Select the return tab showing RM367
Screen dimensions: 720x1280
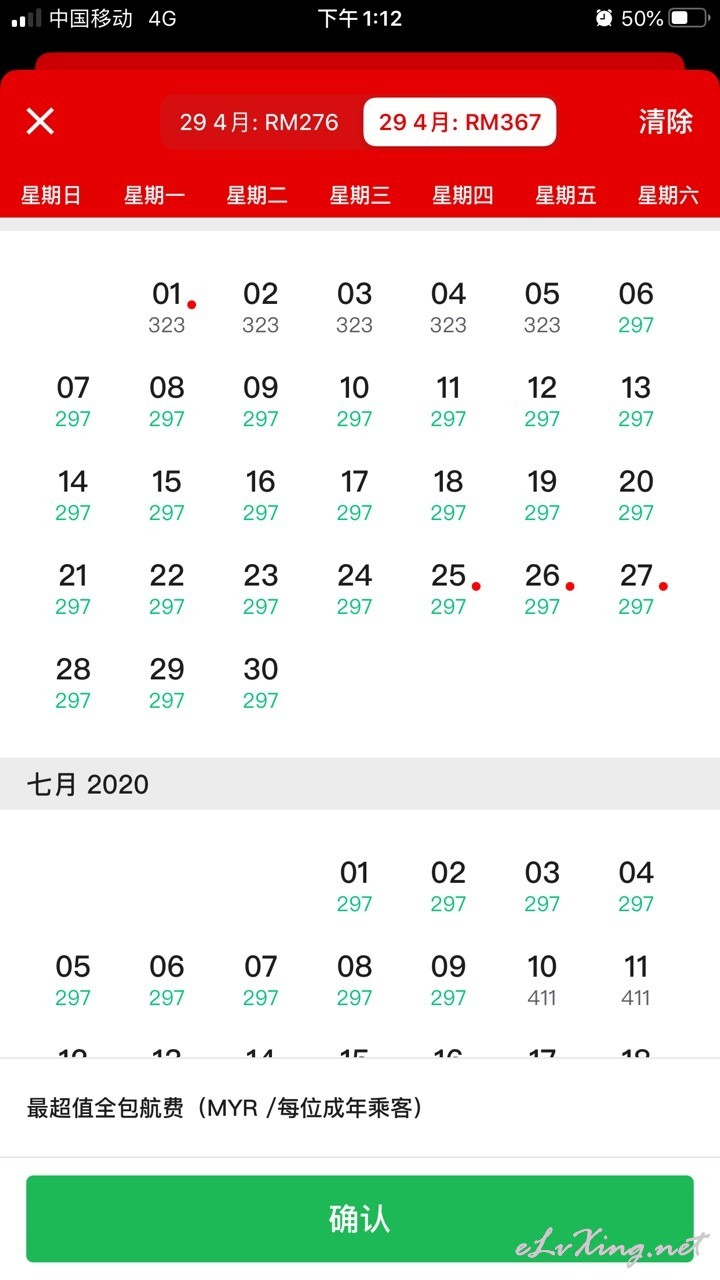click(x=460, y=122)
